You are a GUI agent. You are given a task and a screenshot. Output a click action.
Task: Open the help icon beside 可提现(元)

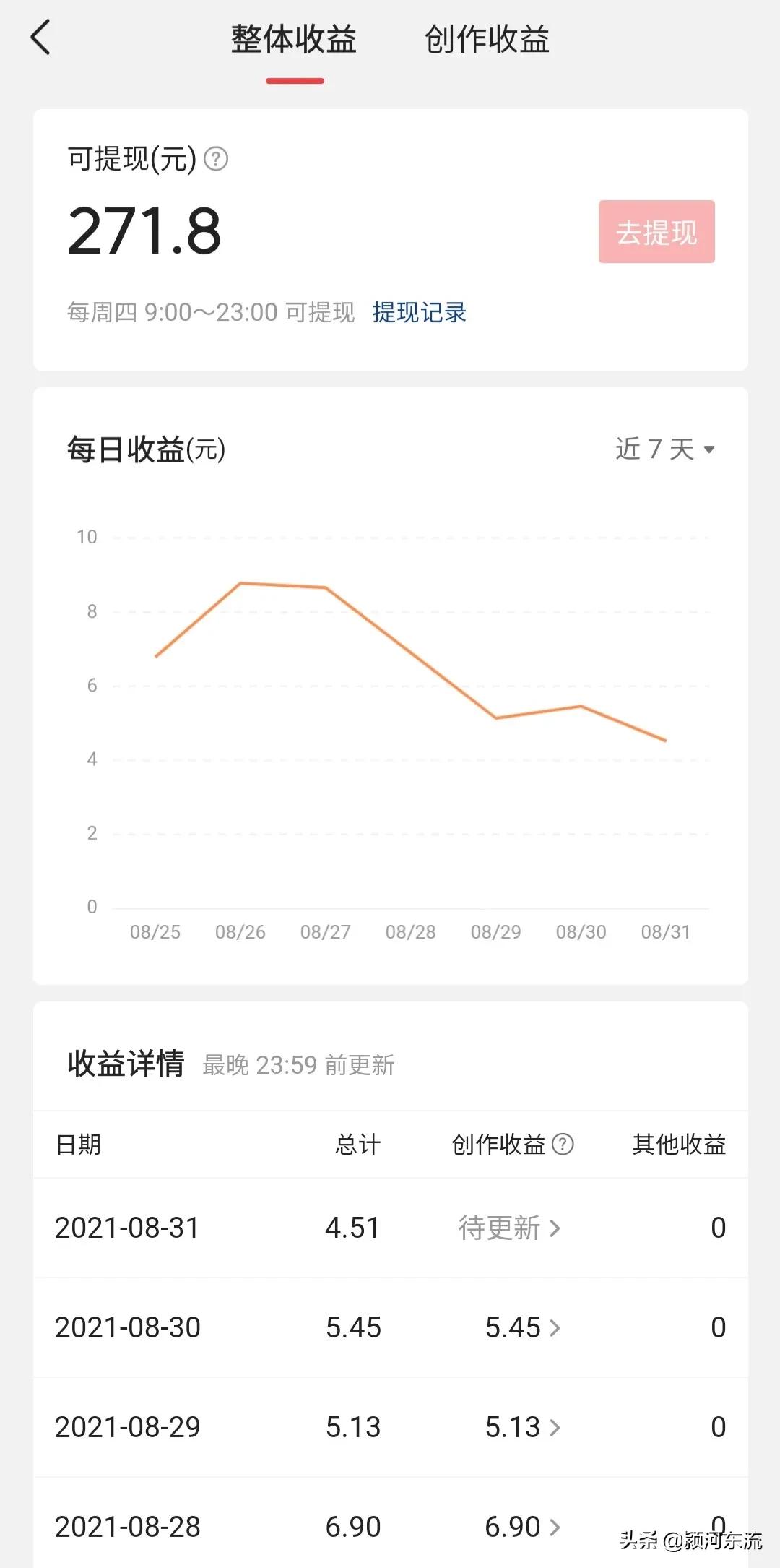tap(216, 158)
